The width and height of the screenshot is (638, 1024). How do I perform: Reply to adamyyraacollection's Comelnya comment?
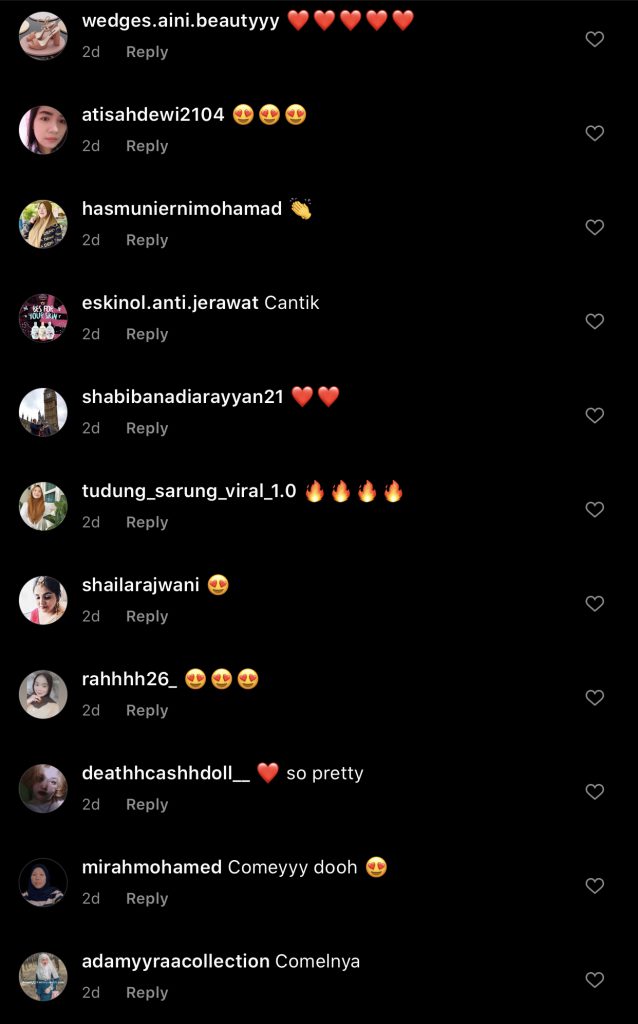click(147, 992)
